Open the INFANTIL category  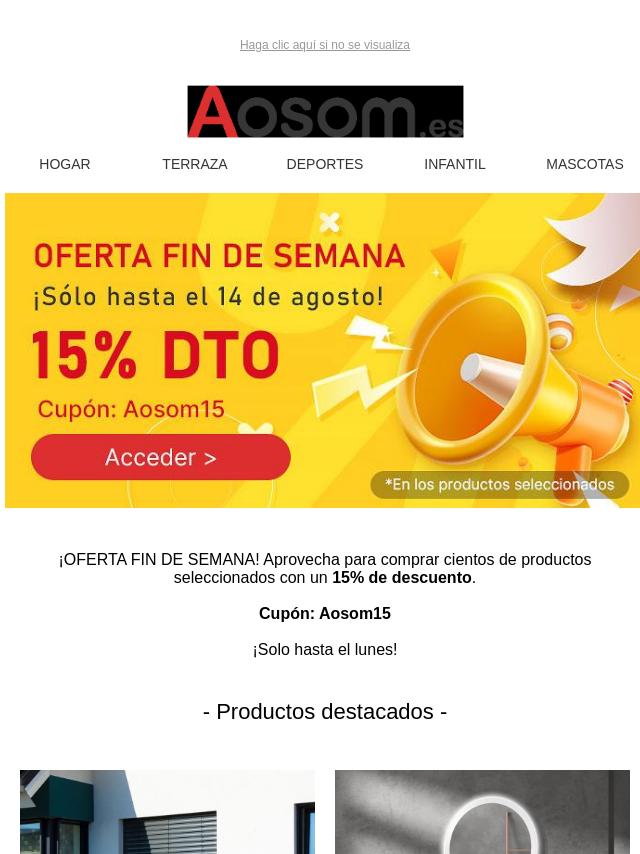point(454,164)
